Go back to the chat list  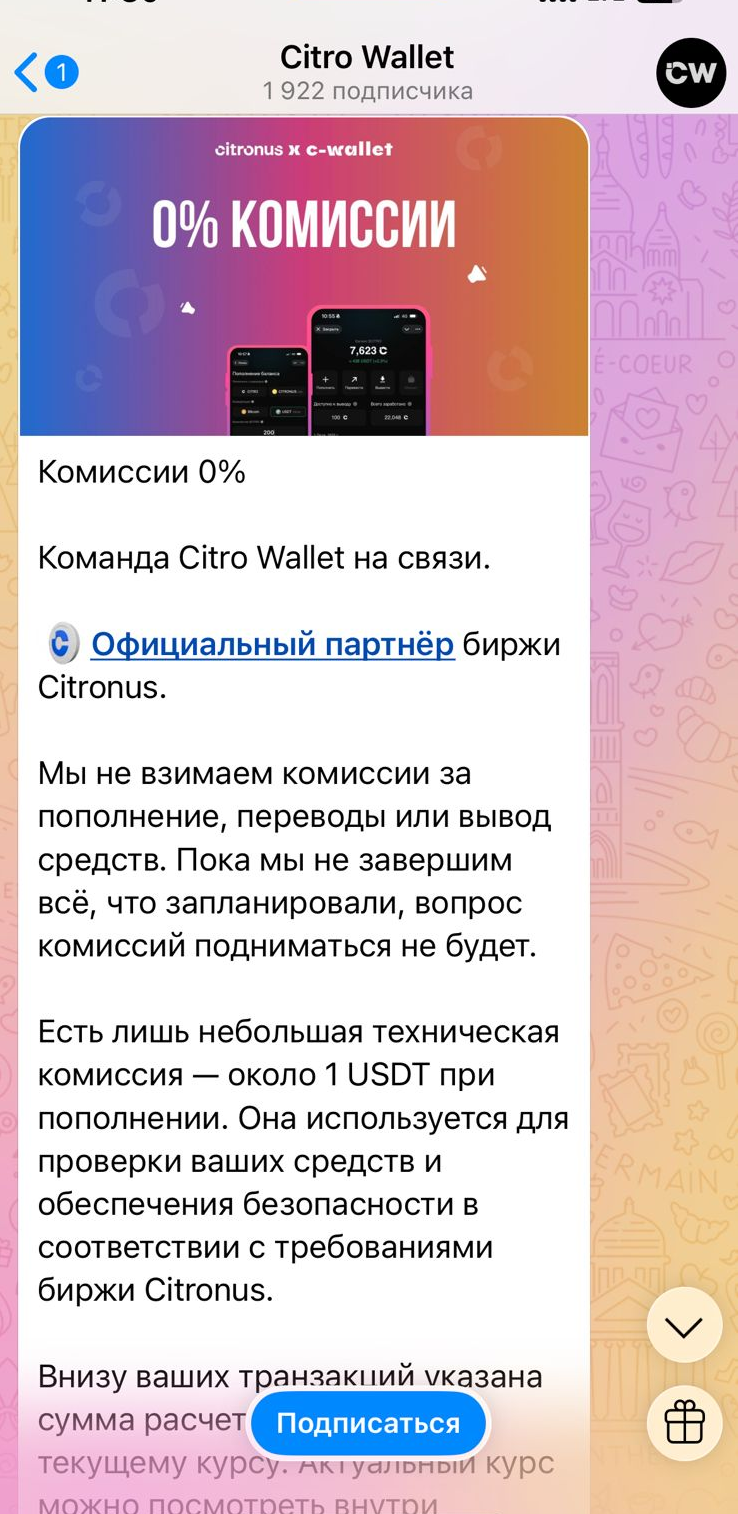pyautogui.click(x=42, y=72)
